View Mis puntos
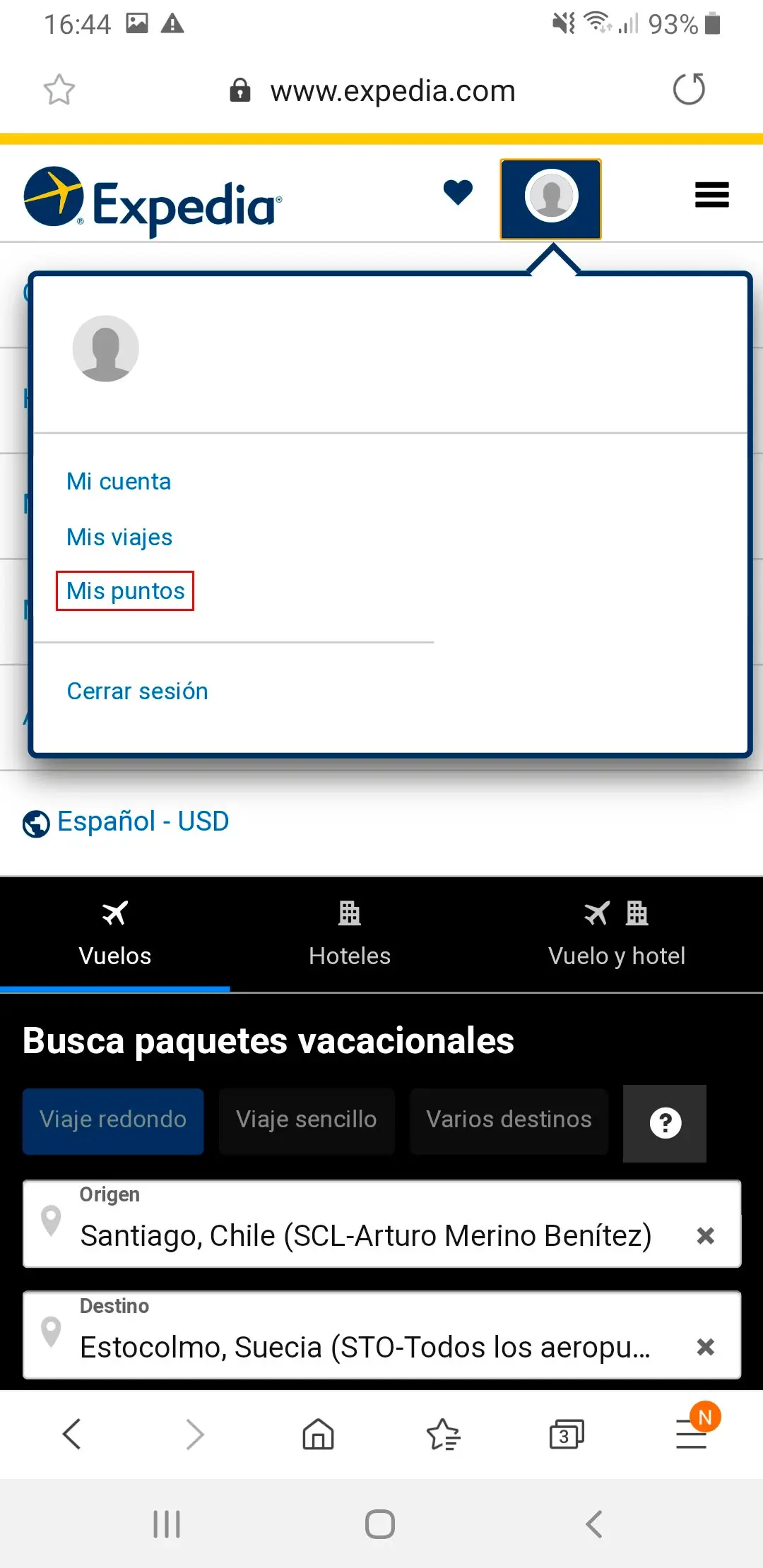The height and width of the screenshot is (1568, 763). 125,591
